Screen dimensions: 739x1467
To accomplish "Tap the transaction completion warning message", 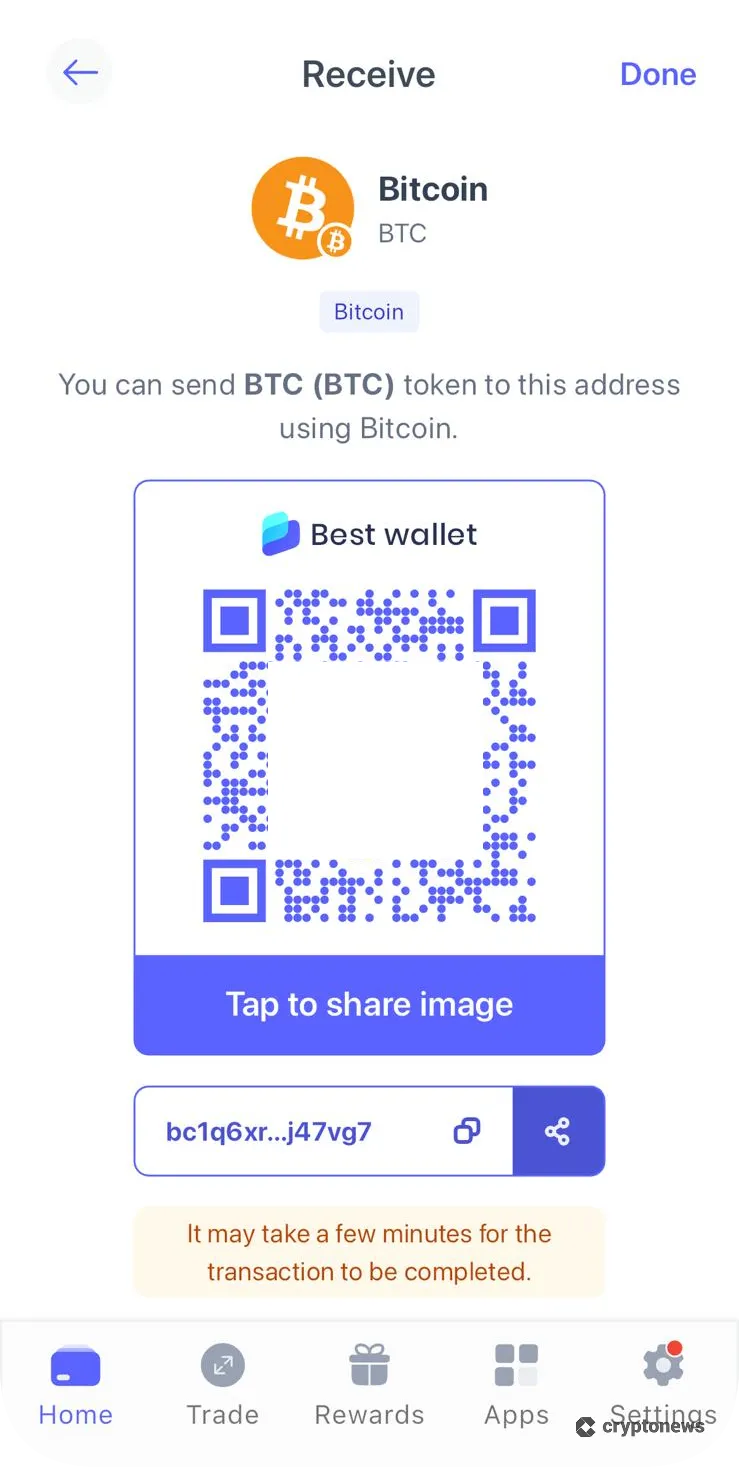I will pos(369,1252).
